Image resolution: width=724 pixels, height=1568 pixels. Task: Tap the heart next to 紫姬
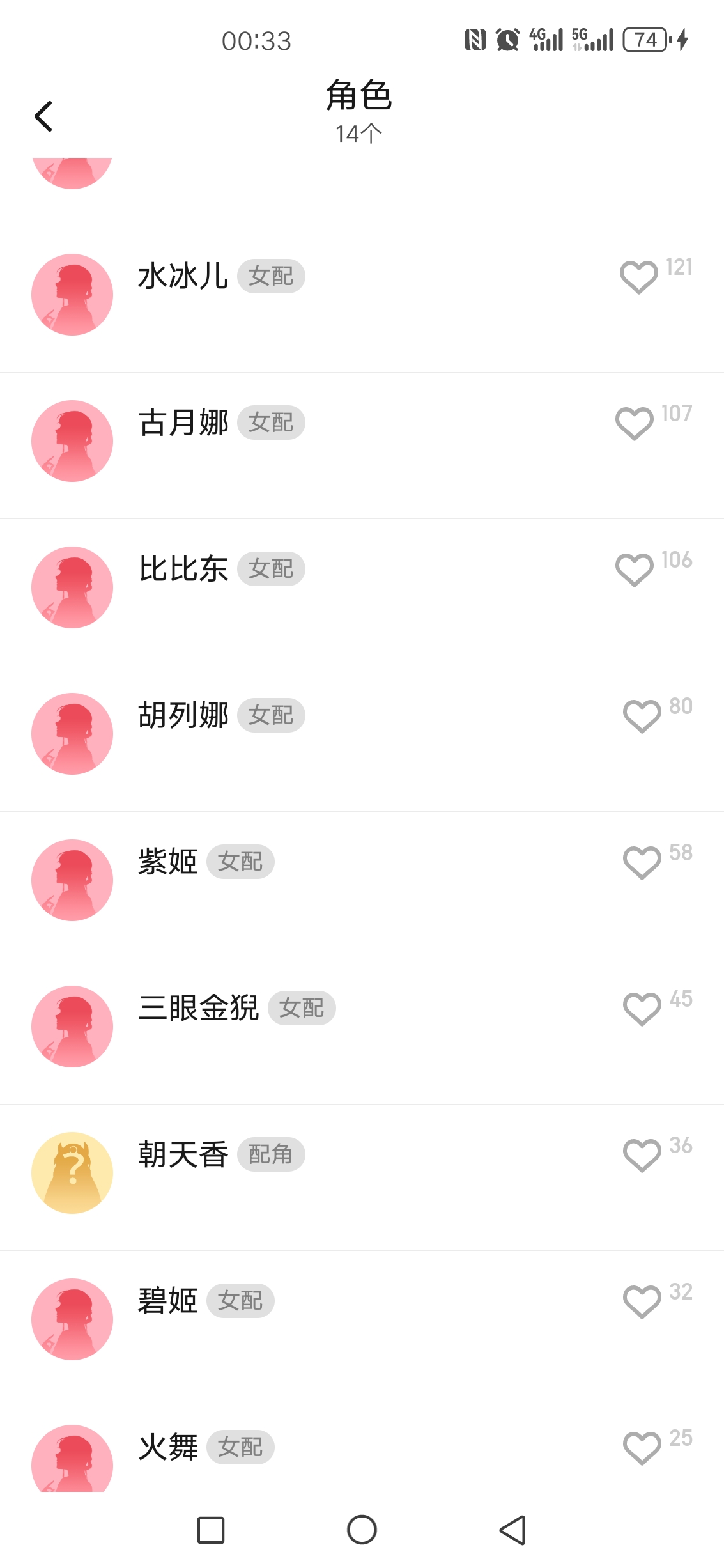[x=642, y=862]
